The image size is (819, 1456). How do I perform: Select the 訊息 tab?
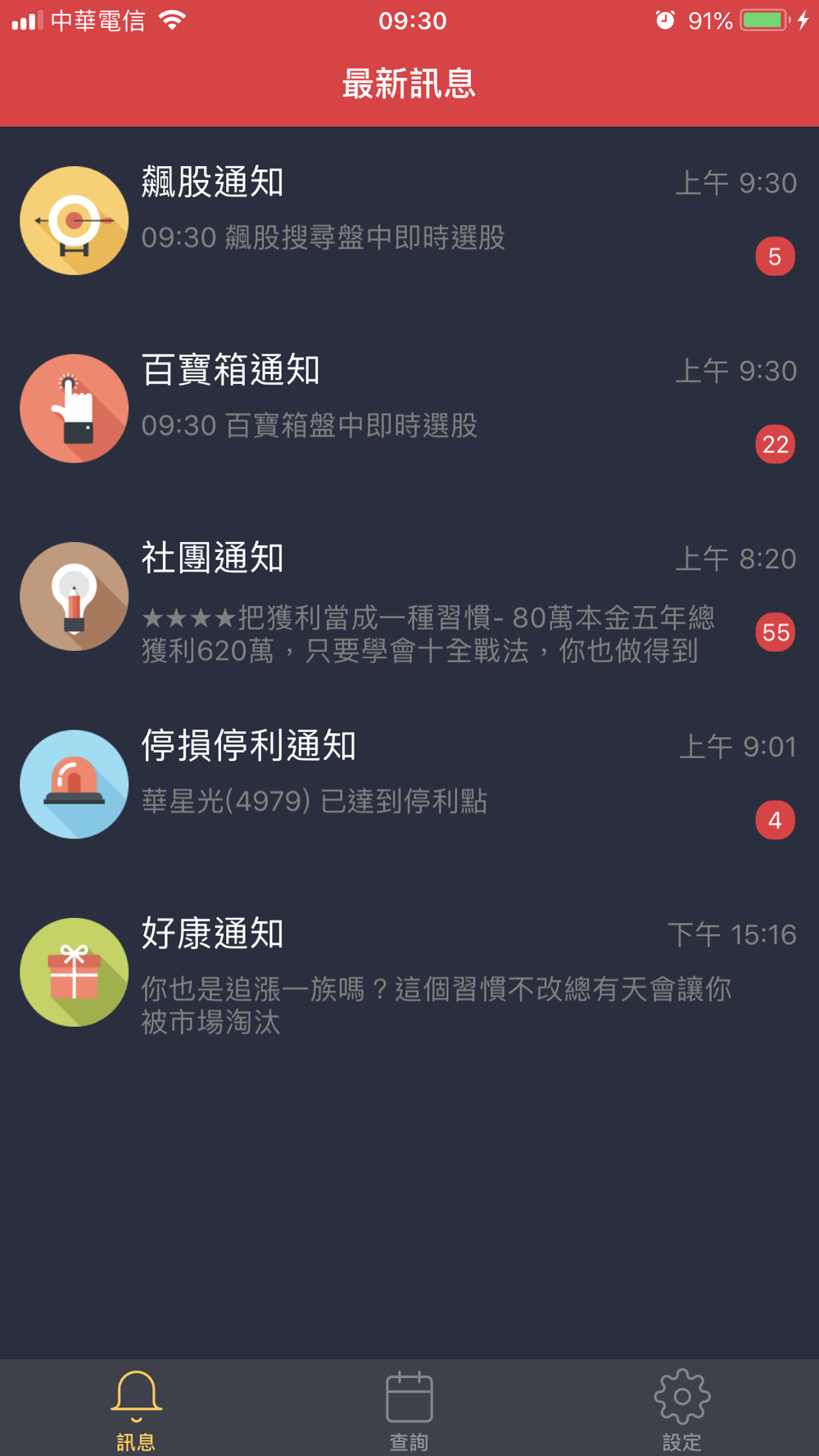click(x=136, y=1409)
